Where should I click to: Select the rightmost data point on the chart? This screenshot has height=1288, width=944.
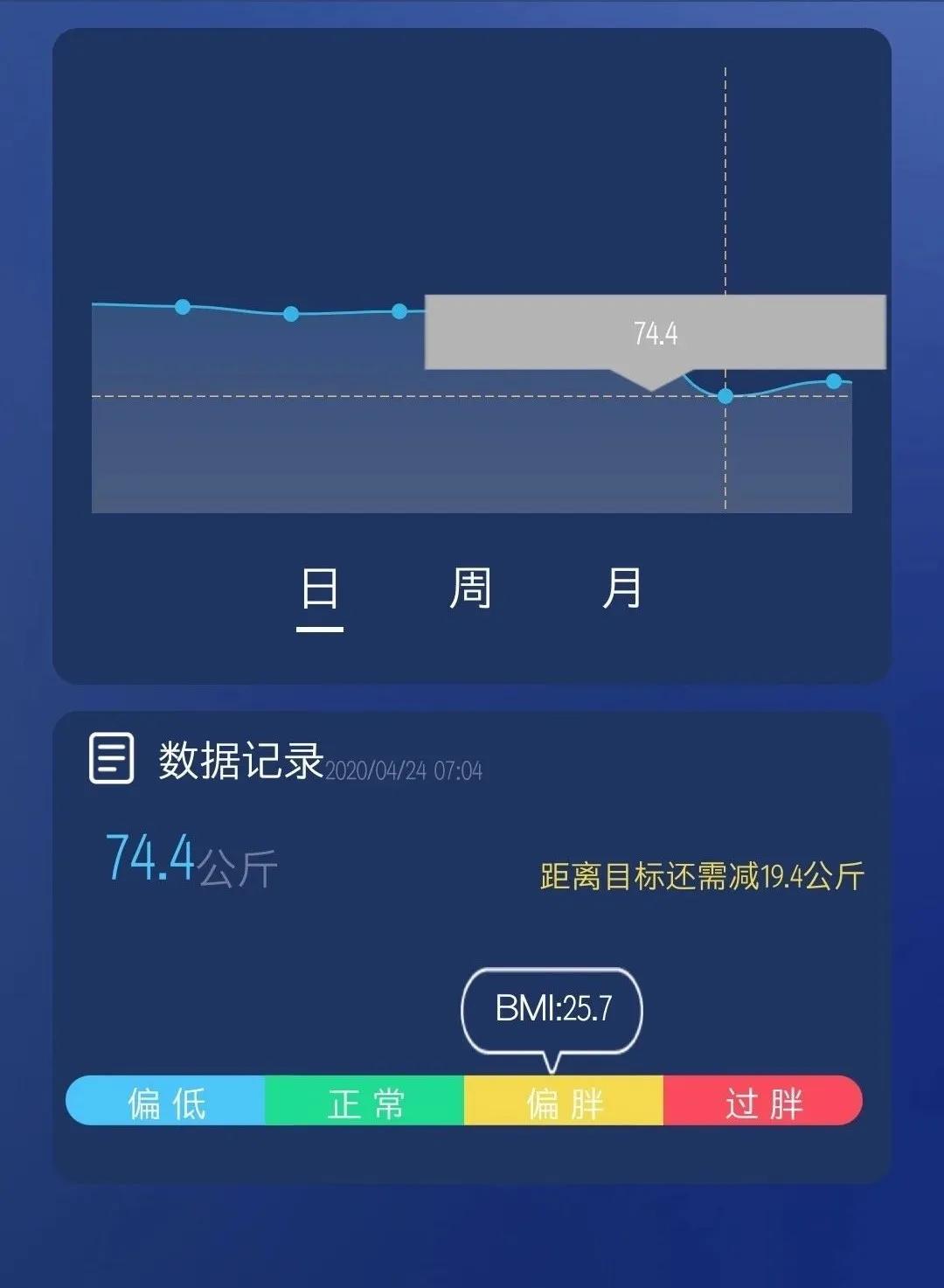pyautogui.click(x=833, y=380)
